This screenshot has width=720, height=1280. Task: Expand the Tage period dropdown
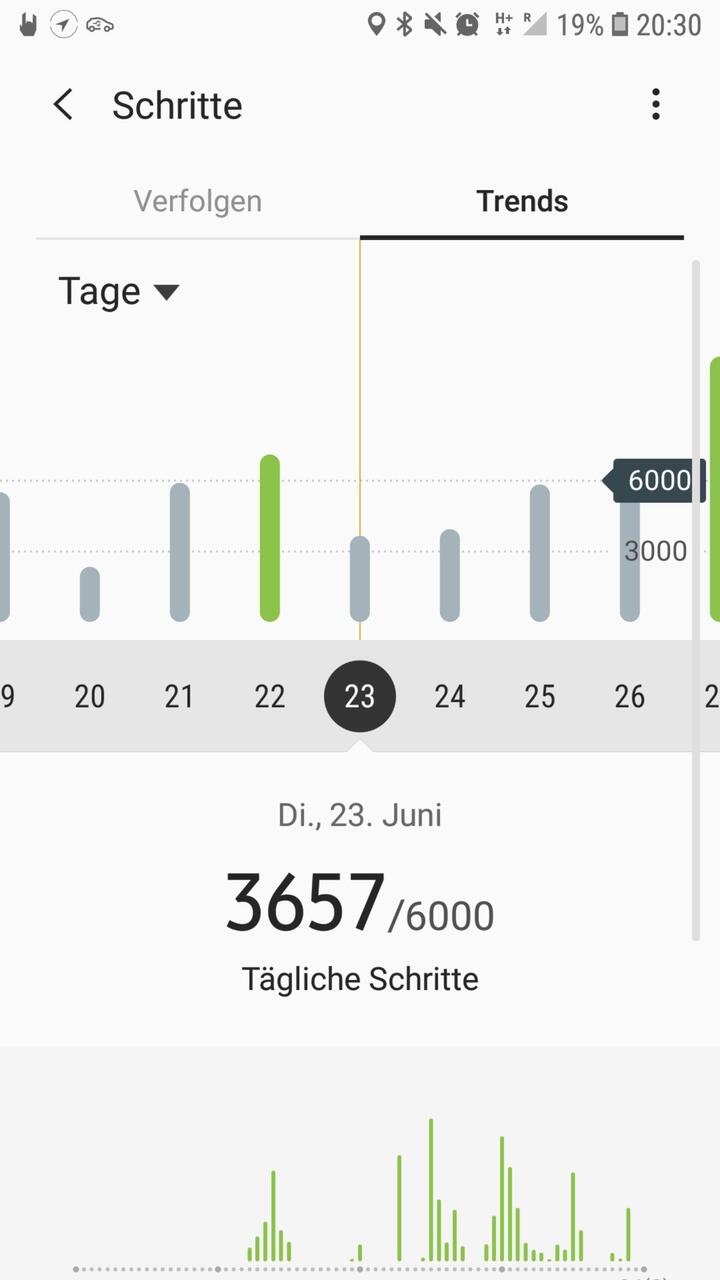click(118, 292)
